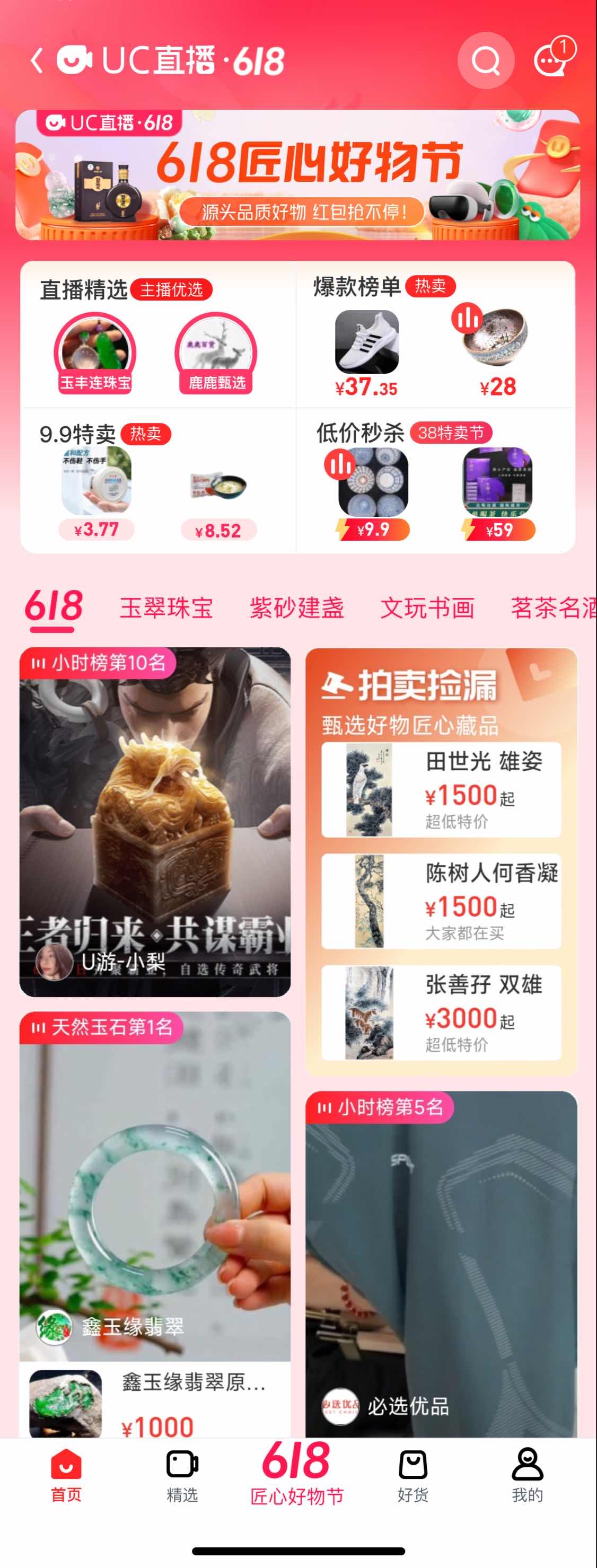This screenshot has width=597, height=1568.
Task: Open the messages chat bubble
Action: click(x=551, y=61)
